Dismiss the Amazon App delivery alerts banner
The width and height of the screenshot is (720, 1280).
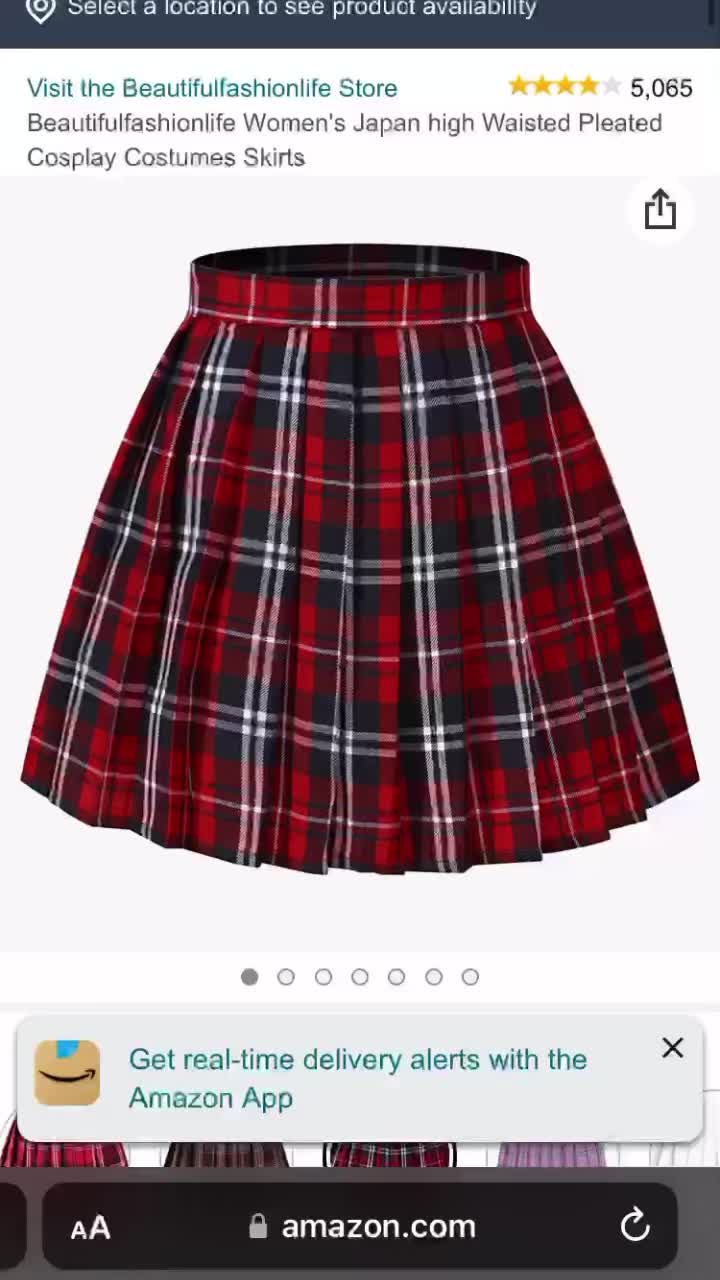[x=672, y=1048]
